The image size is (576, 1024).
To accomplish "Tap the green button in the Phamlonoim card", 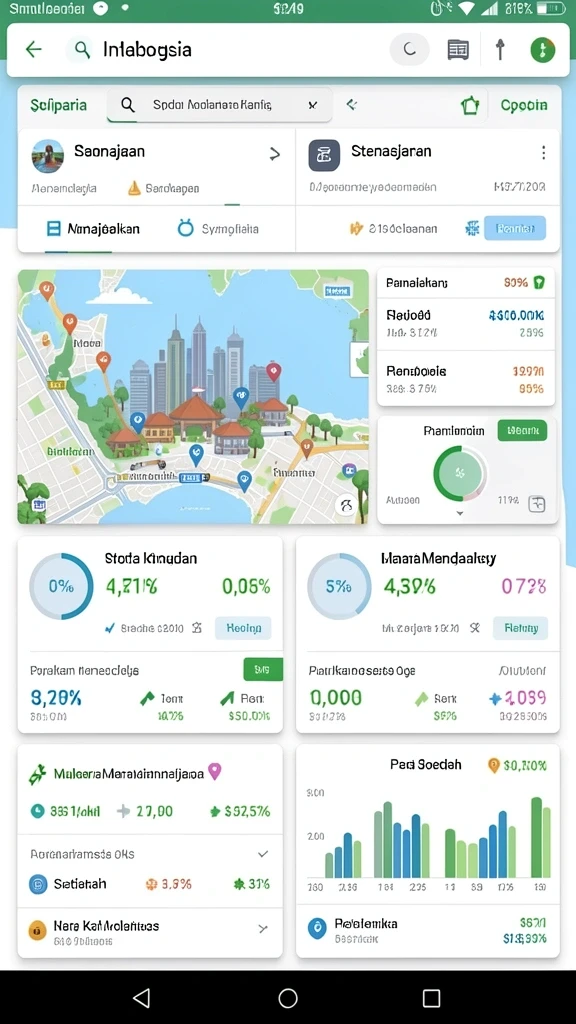I will (x=522, y=431).
